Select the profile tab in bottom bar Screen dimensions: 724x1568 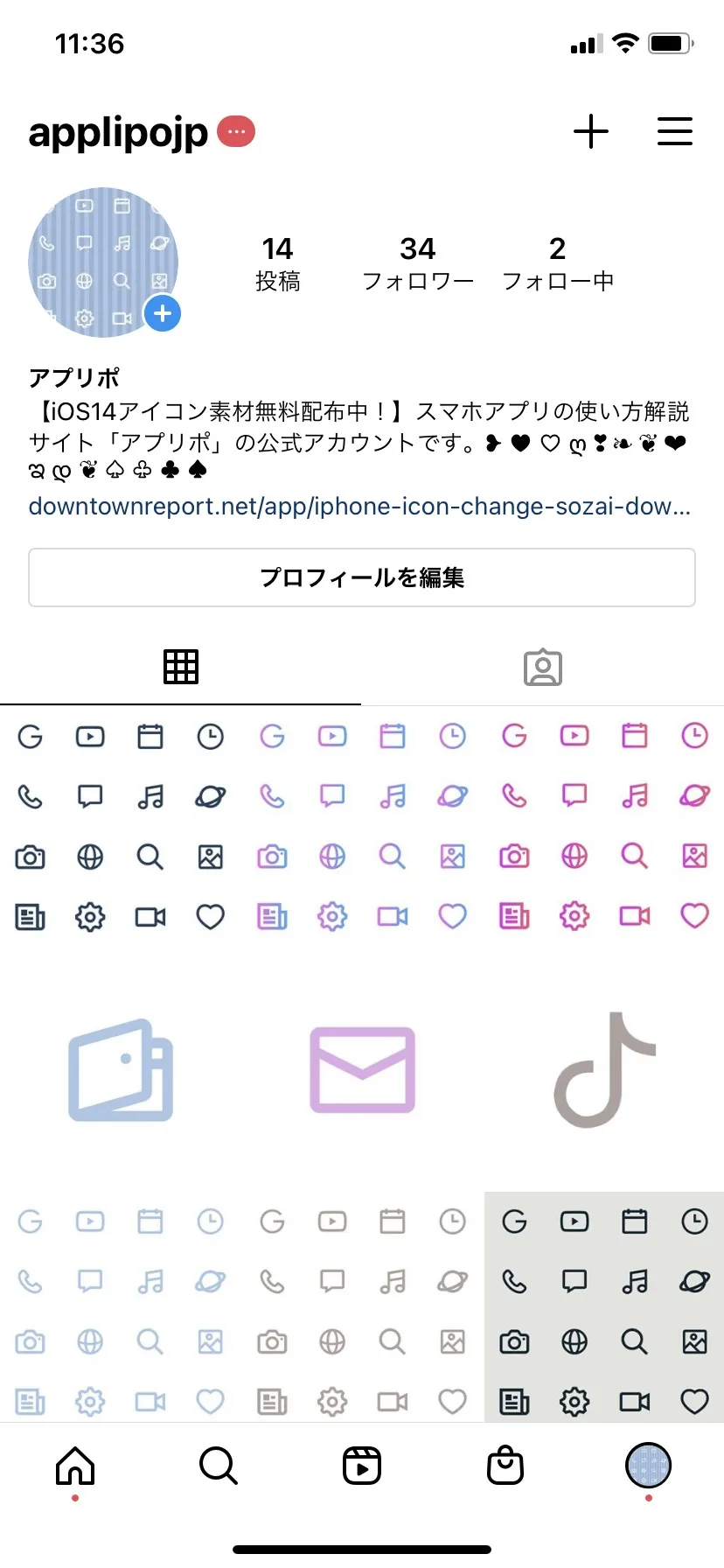pyautogui.click(x=648, y=1466)
